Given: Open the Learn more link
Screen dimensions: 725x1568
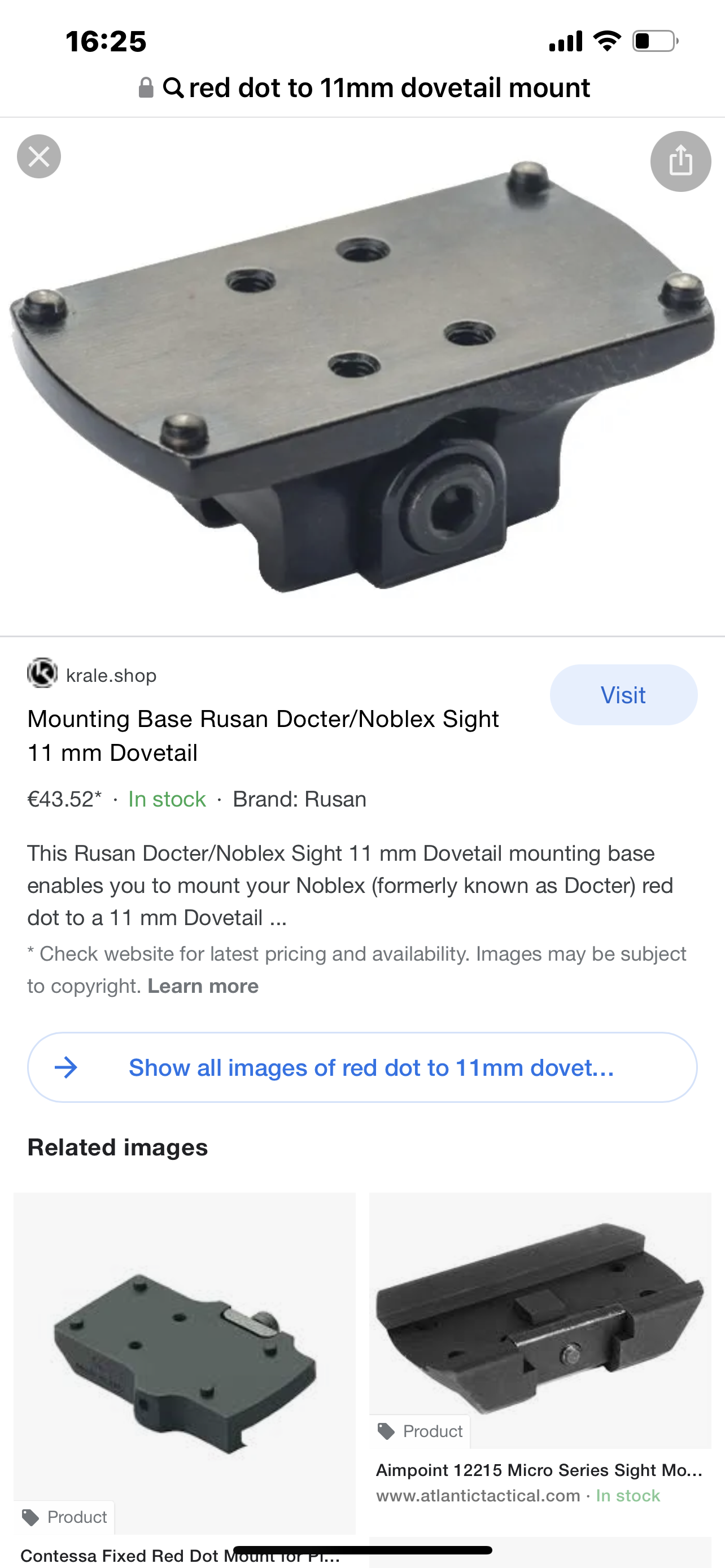Looking at the screenshot, I should [x=203, y=986].
